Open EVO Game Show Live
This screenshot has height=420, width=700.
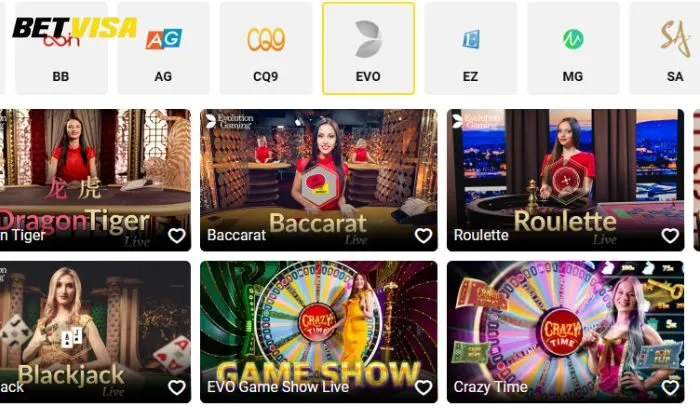[318, 325]
